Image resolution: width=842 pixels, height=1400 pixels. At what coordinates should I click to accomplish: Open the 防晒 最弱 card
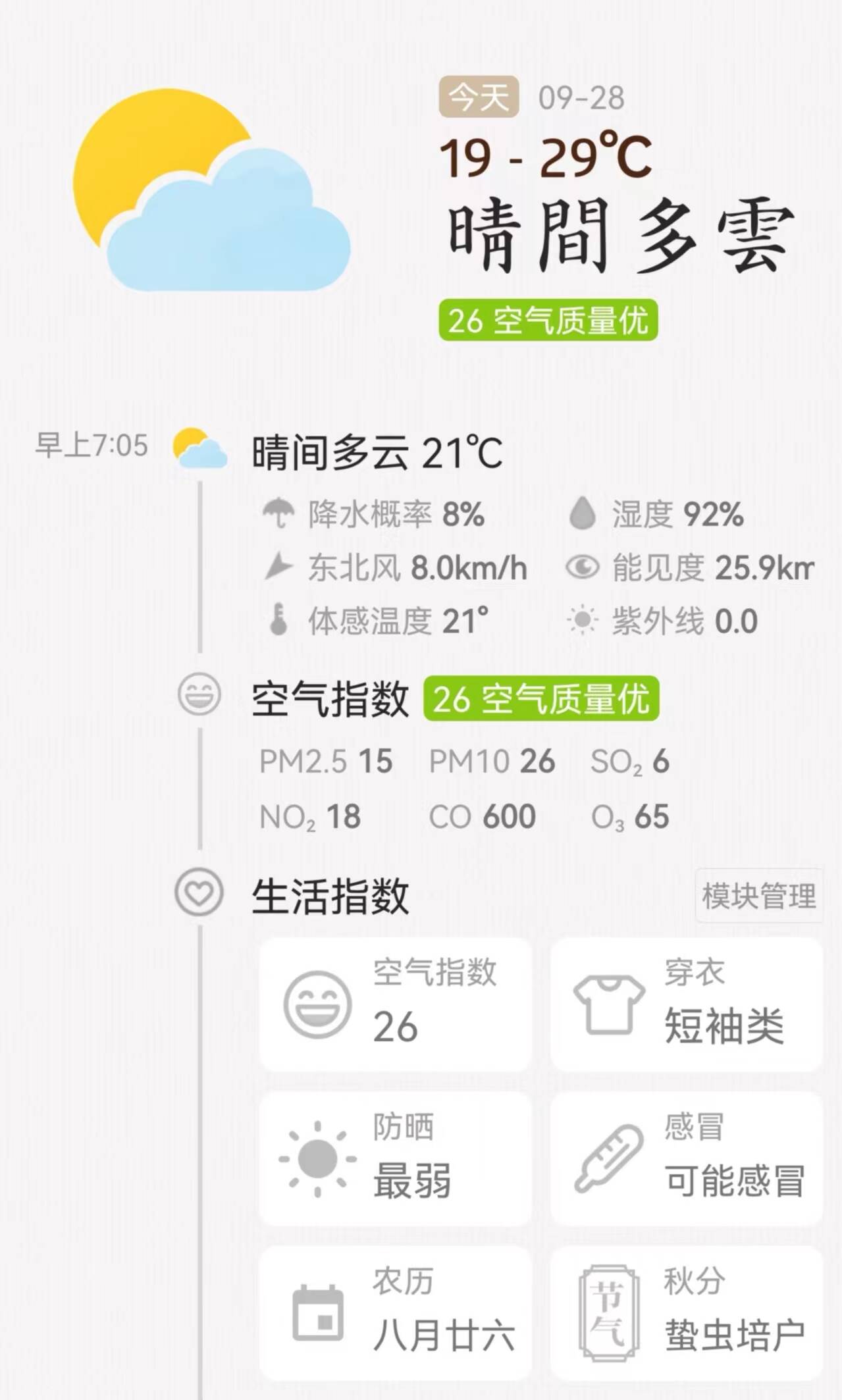(x=395, y=1159)
